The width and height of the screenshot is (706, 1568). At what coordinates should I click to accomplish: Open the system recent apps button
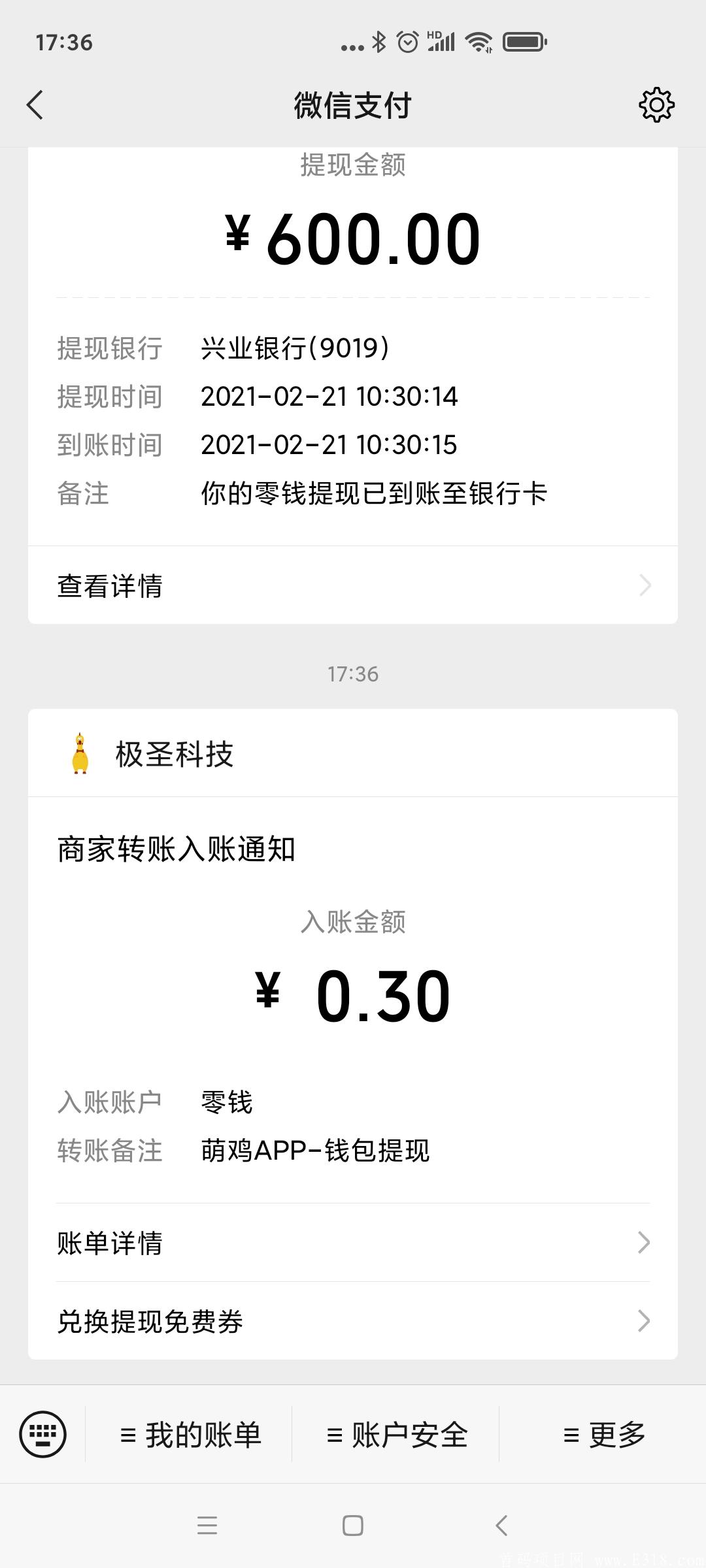tap(207, 1526)
